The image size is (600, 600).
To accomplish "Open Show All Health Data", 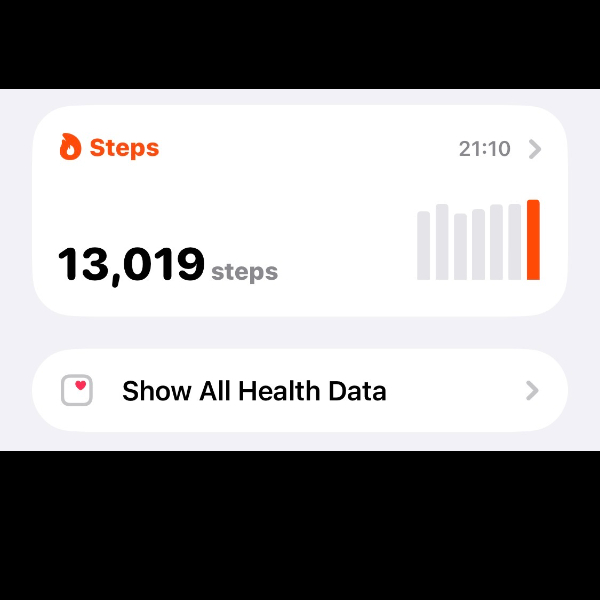I will (300, 390).
